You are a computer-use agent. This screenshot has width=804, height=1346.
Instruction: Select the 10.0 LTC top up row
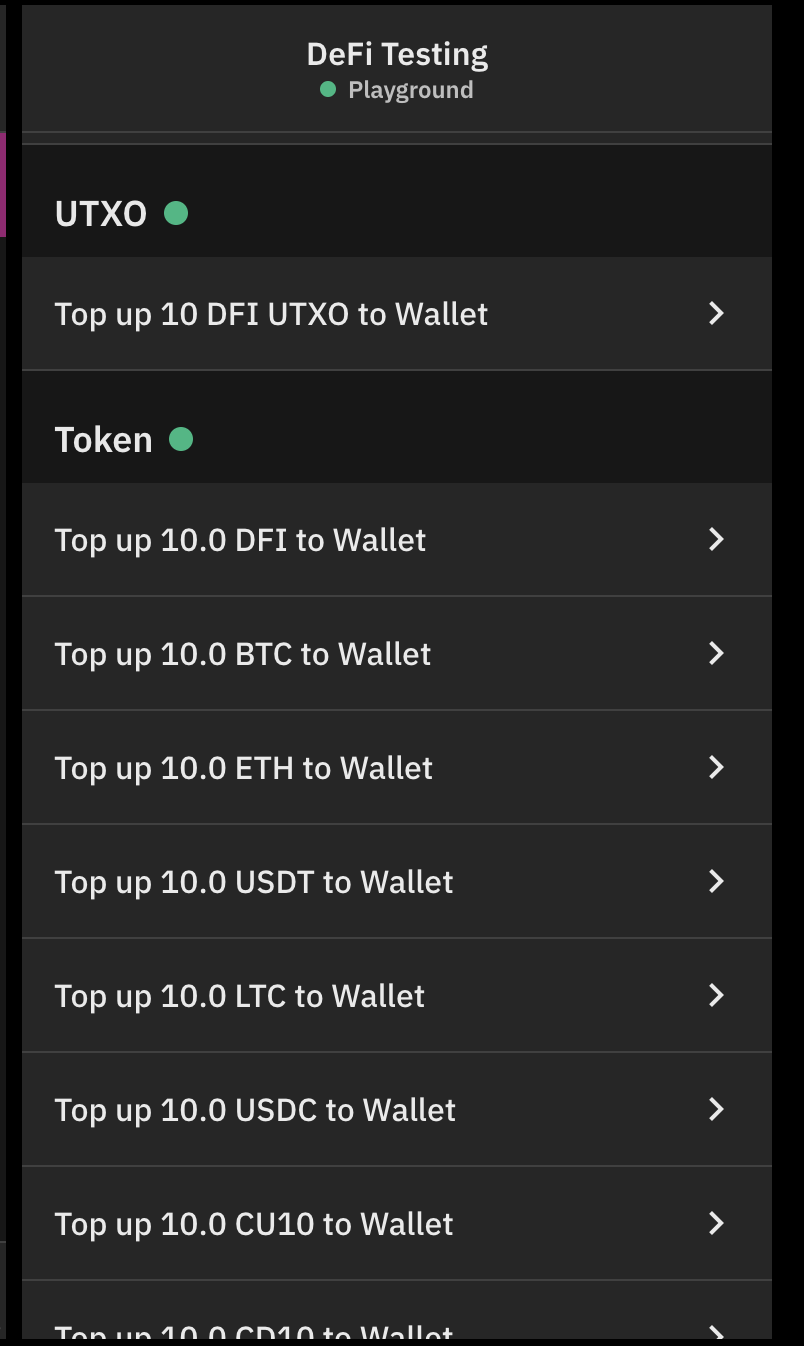click(x=396, y=996)
